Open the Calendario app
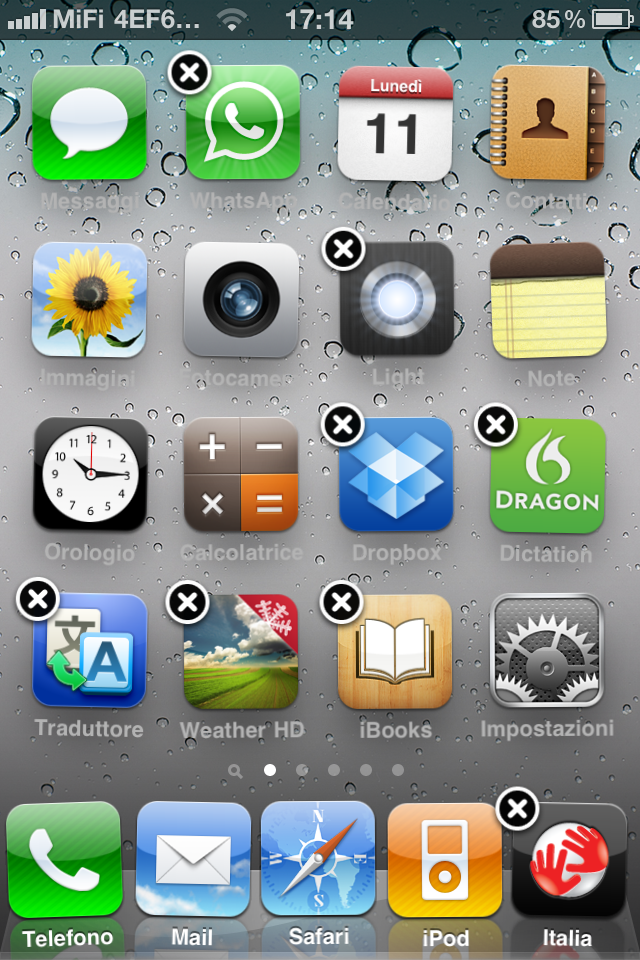Screen dimensions: 640x960 (395, 124)
